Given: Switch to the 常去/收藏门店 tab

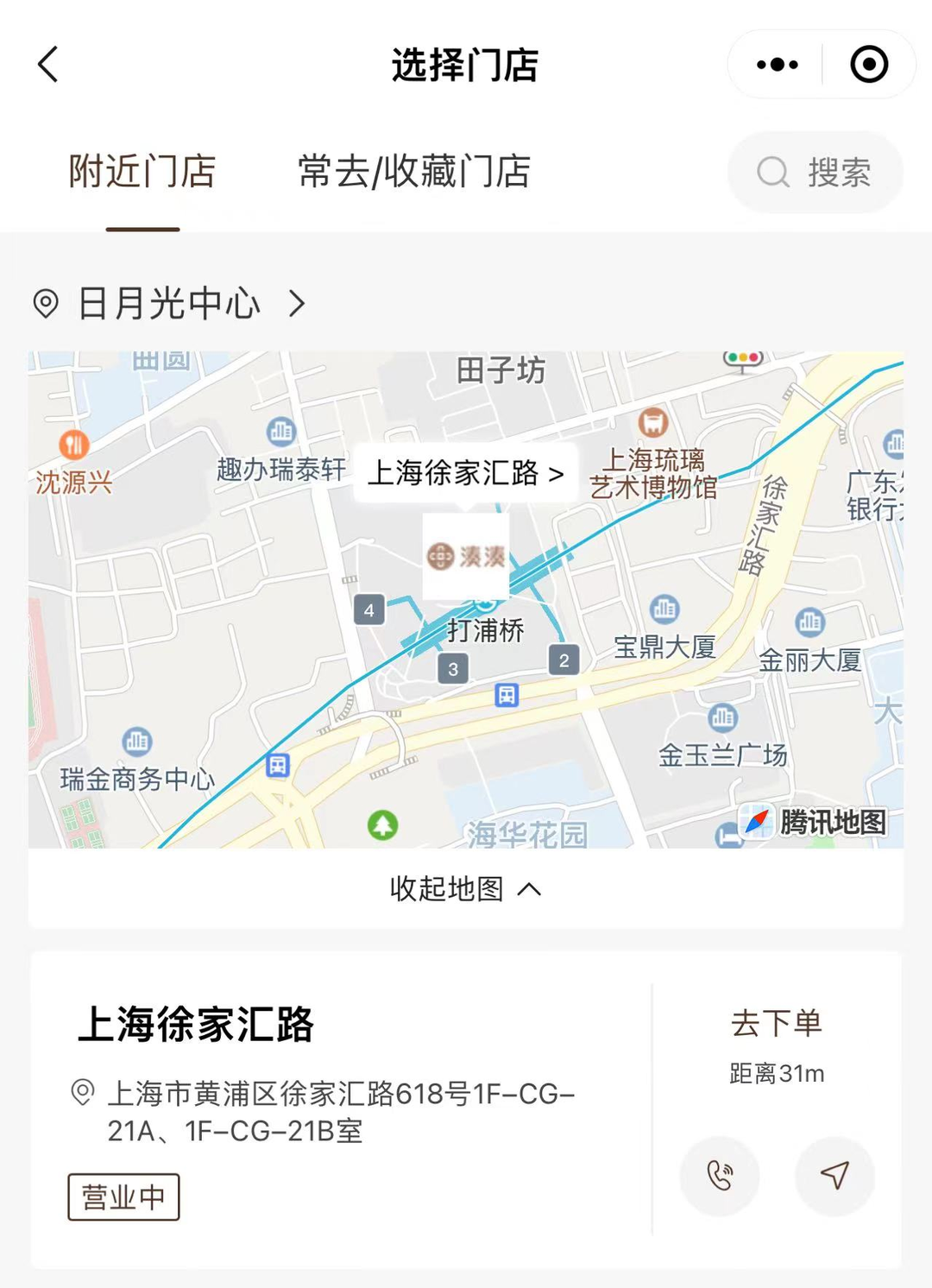Looking at the screenshot, I should click(414, 172).
